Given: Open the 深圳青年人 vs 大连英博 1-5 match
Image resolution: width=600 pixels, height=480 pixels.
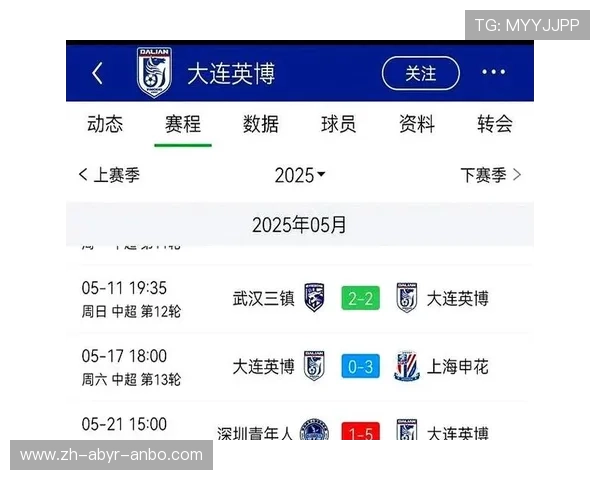Looking at the screenshot, I should tap(359, 432).
